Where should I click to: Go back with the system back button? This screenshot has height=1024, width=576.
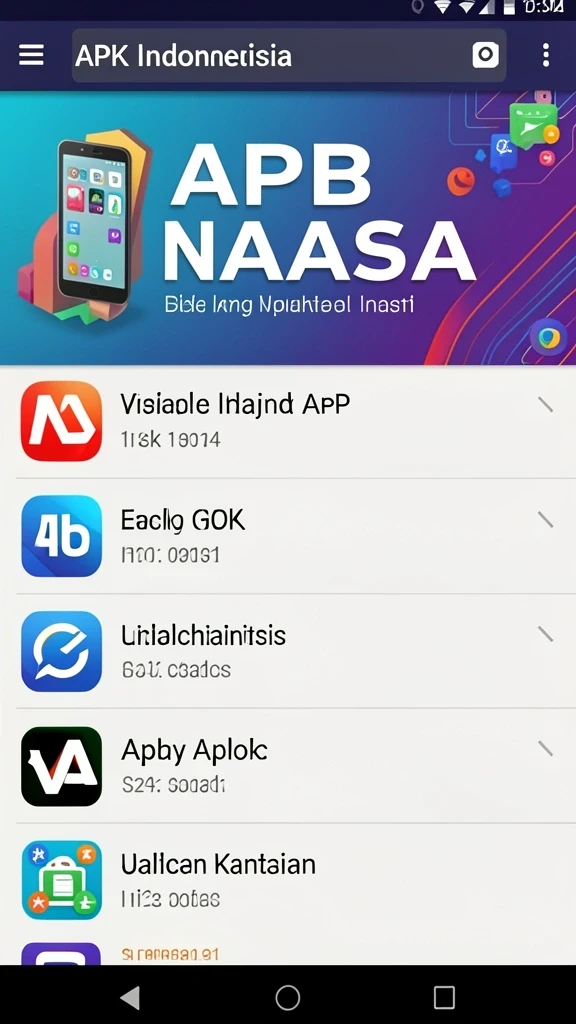(x=131, y=997)
